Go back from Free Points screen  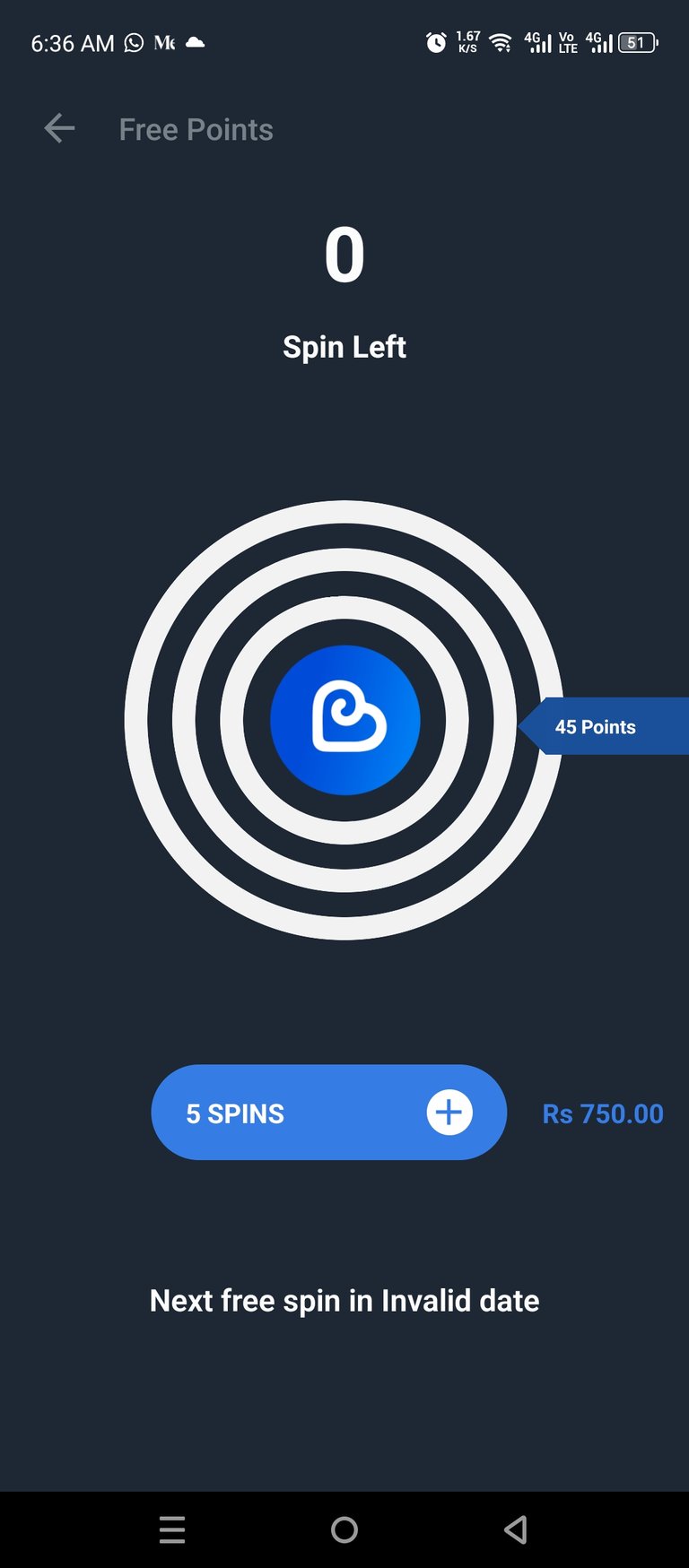[x=59, y=129]
